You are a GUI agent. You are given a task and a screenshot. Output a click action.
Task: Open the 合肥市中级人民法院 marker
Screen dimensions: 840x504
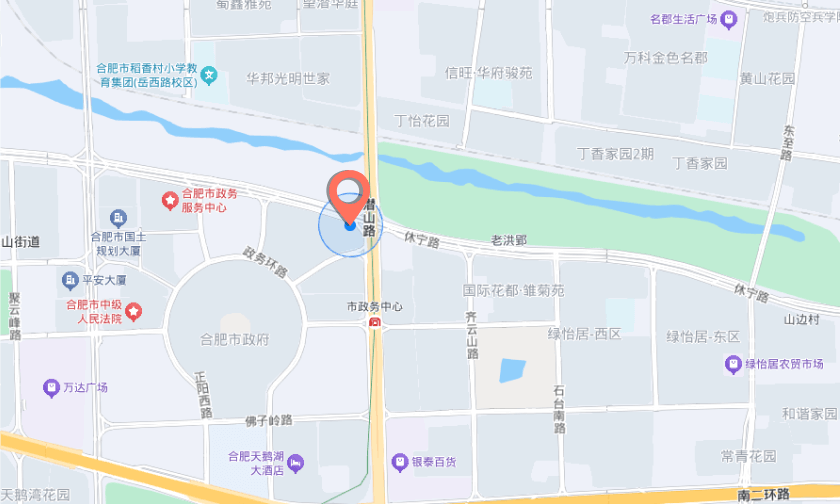pyautogui.click(x=134, y=311)
